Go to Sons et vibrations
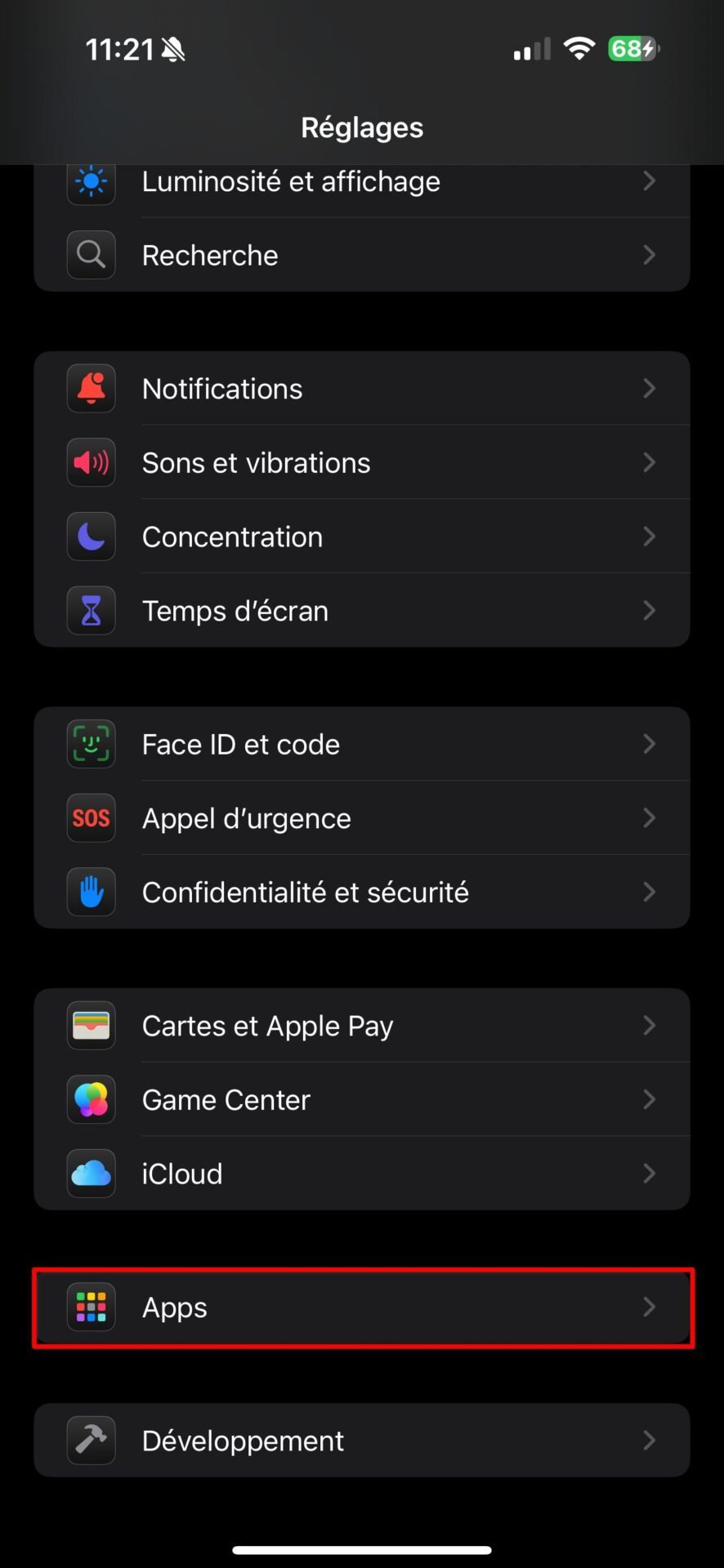Image resolution: width=724 pixels, height=1568 pixels. [x=362, y=462]
